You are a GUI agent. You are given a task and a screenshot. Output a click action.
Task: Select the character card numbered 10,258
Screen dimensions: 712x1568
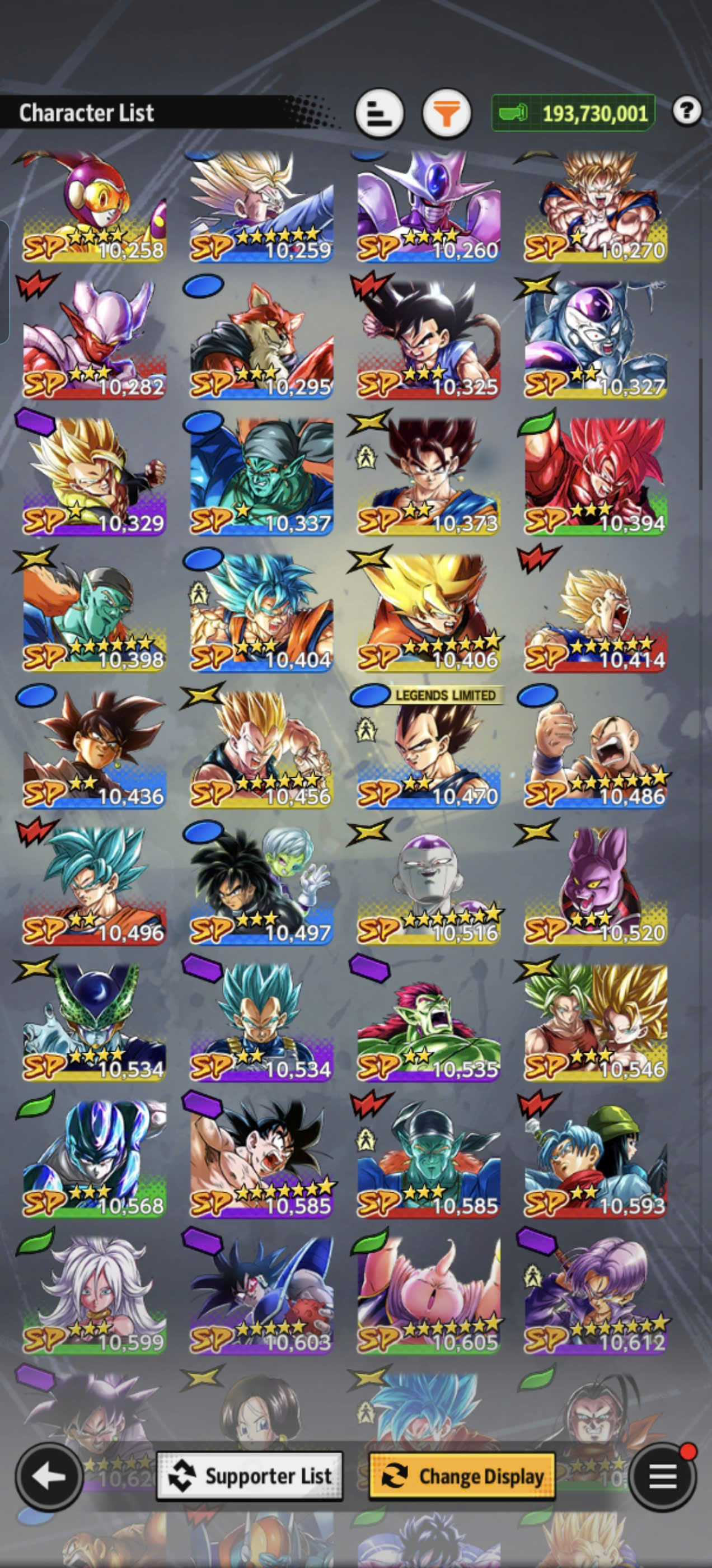click(95, 207)
